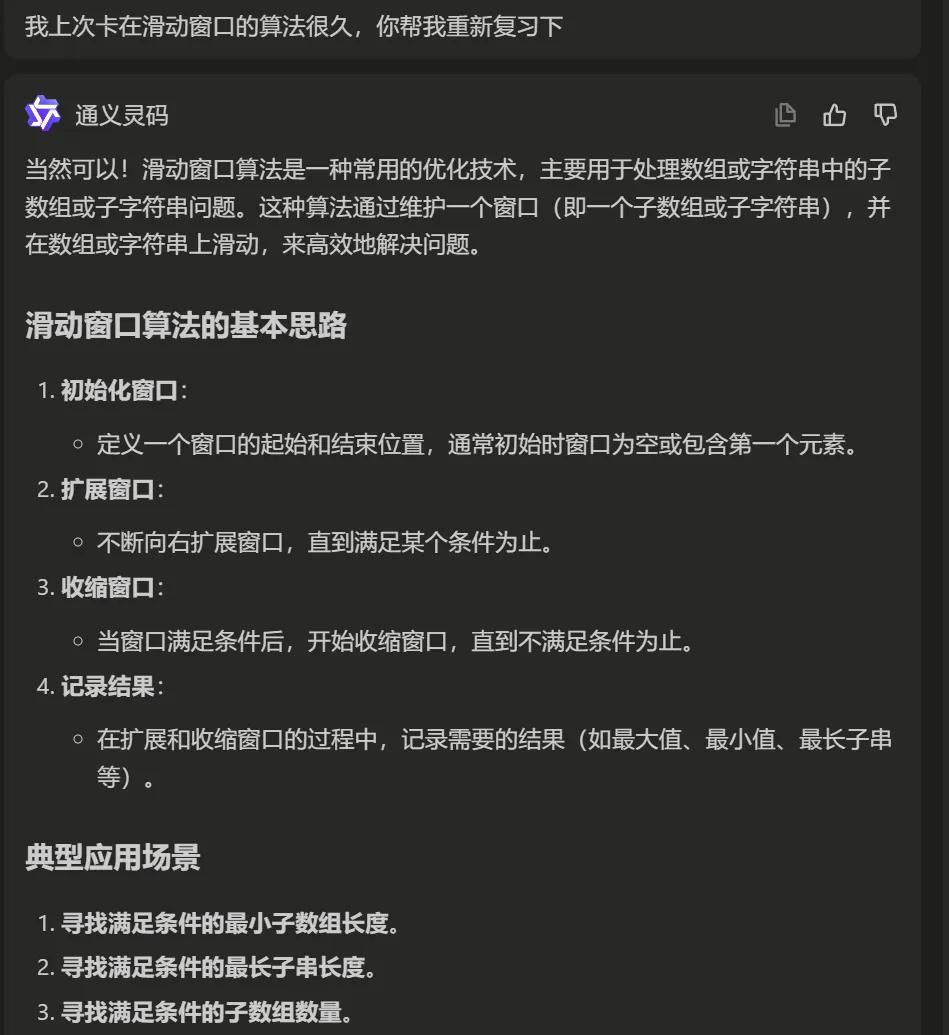Like the 通义灵码 answer
The width and height of the screenshot is (949, 1035).
coord(835,115)
